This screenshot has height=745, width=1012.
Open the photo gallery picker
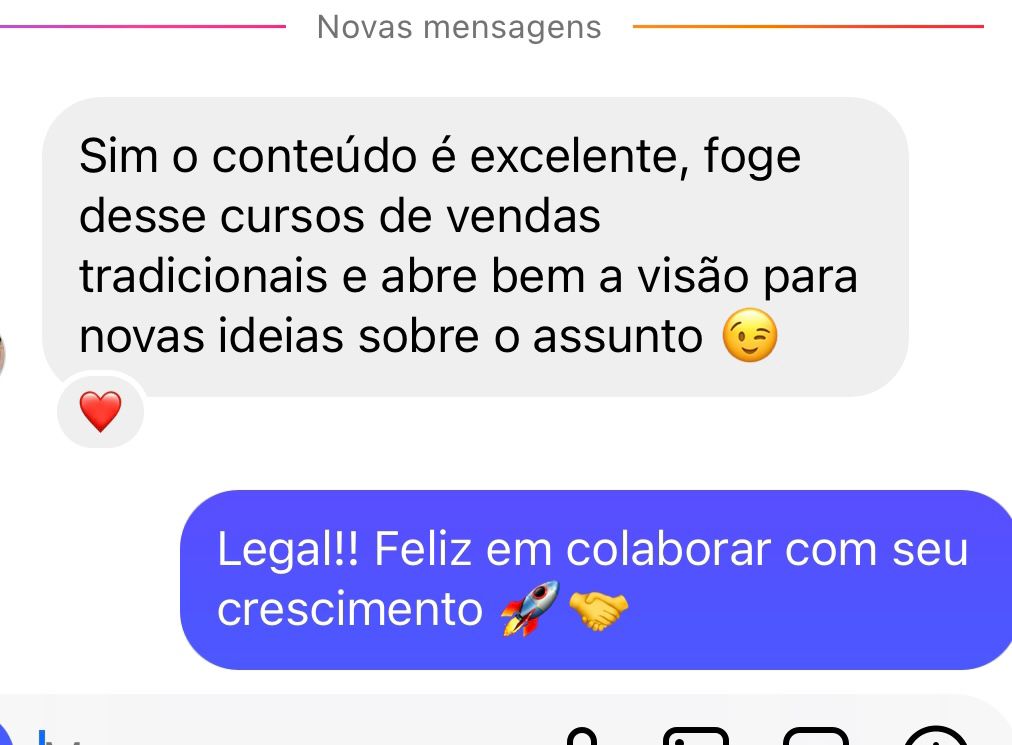pyautogui.click(x=696, y=738)
